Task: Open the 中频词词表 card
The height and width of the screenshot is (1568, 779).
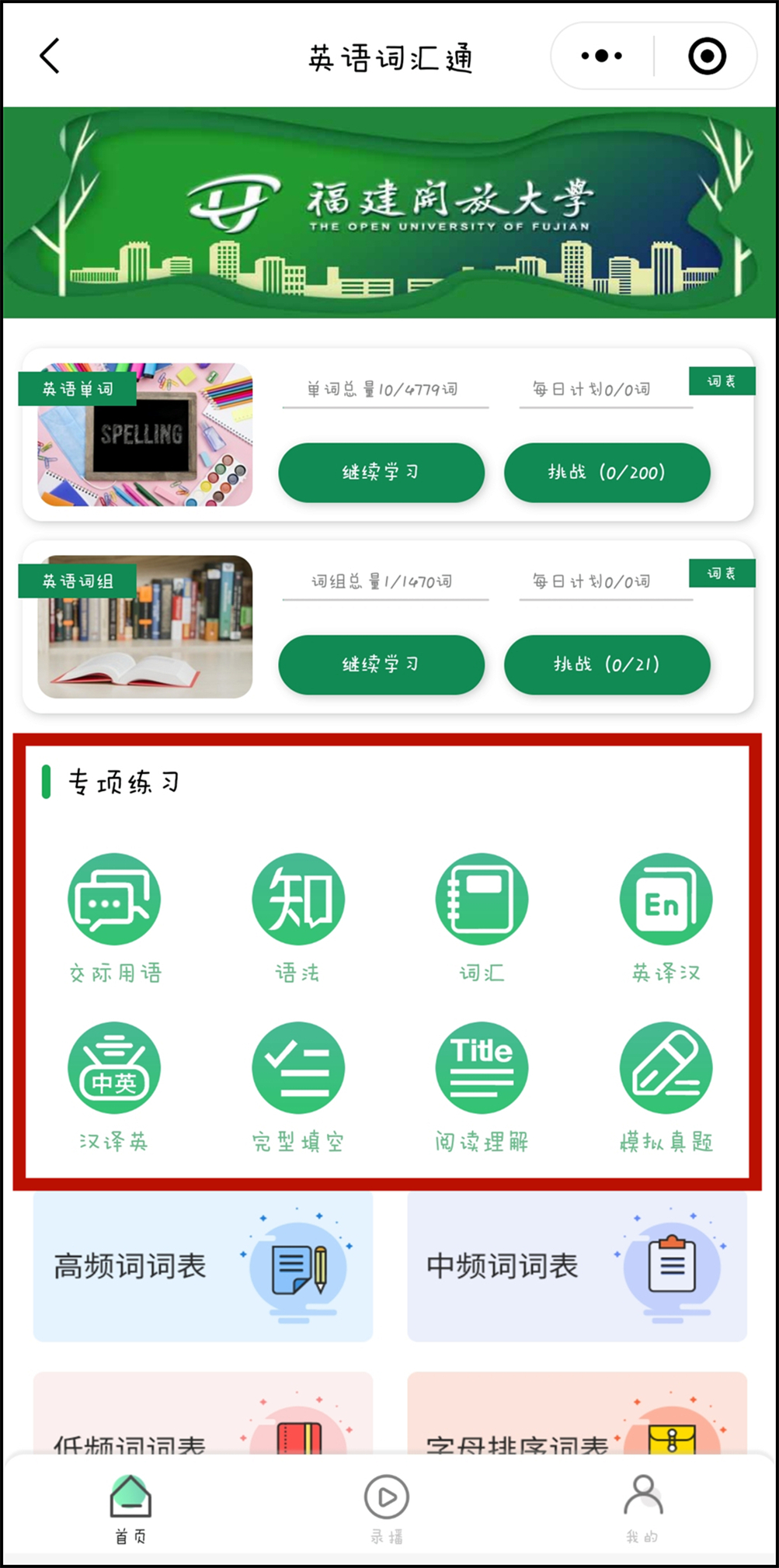Action: click(x=577, y=1267)
